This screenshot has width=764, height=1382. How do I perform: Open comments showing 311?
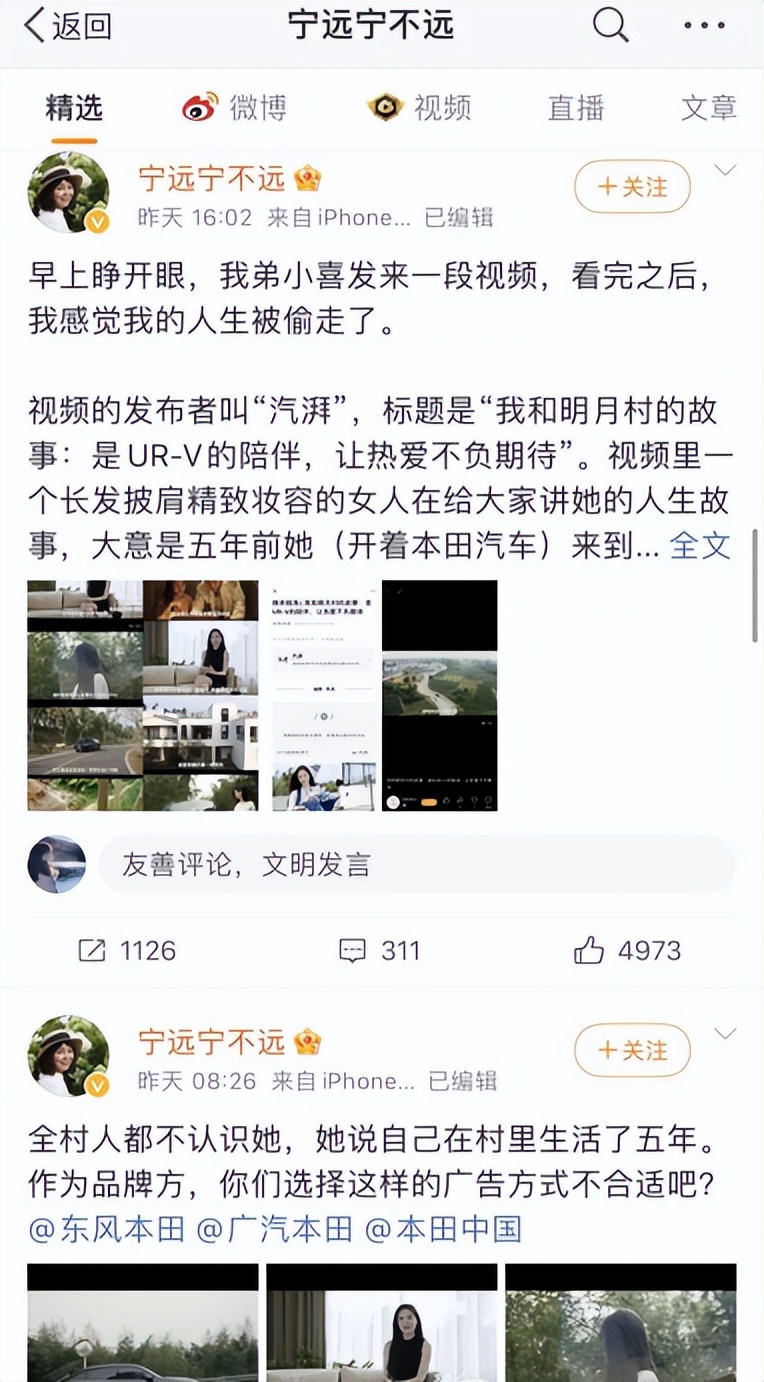[x=380, y=950]
